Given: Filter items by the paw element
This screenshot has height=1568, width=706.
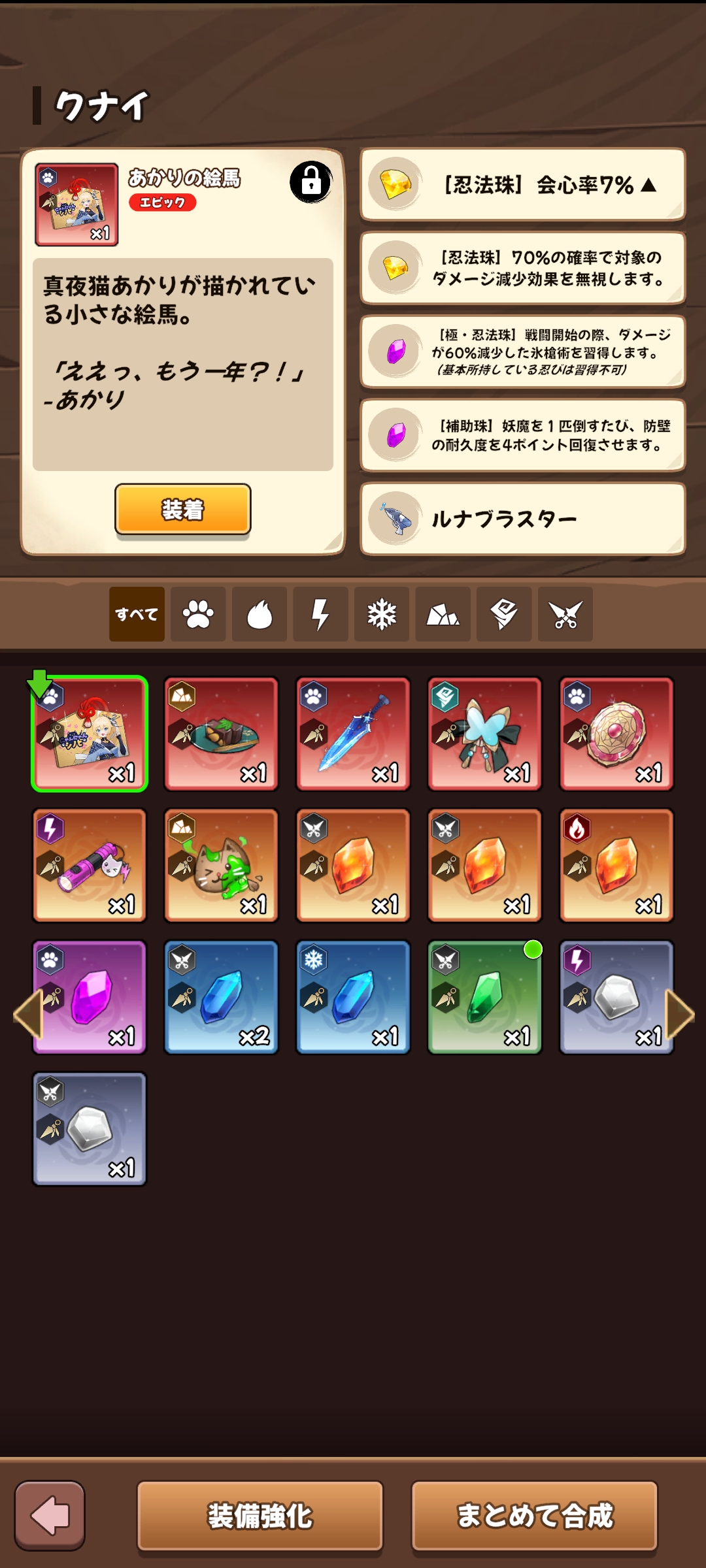Looking at the screenshot, I should point(198,614).
